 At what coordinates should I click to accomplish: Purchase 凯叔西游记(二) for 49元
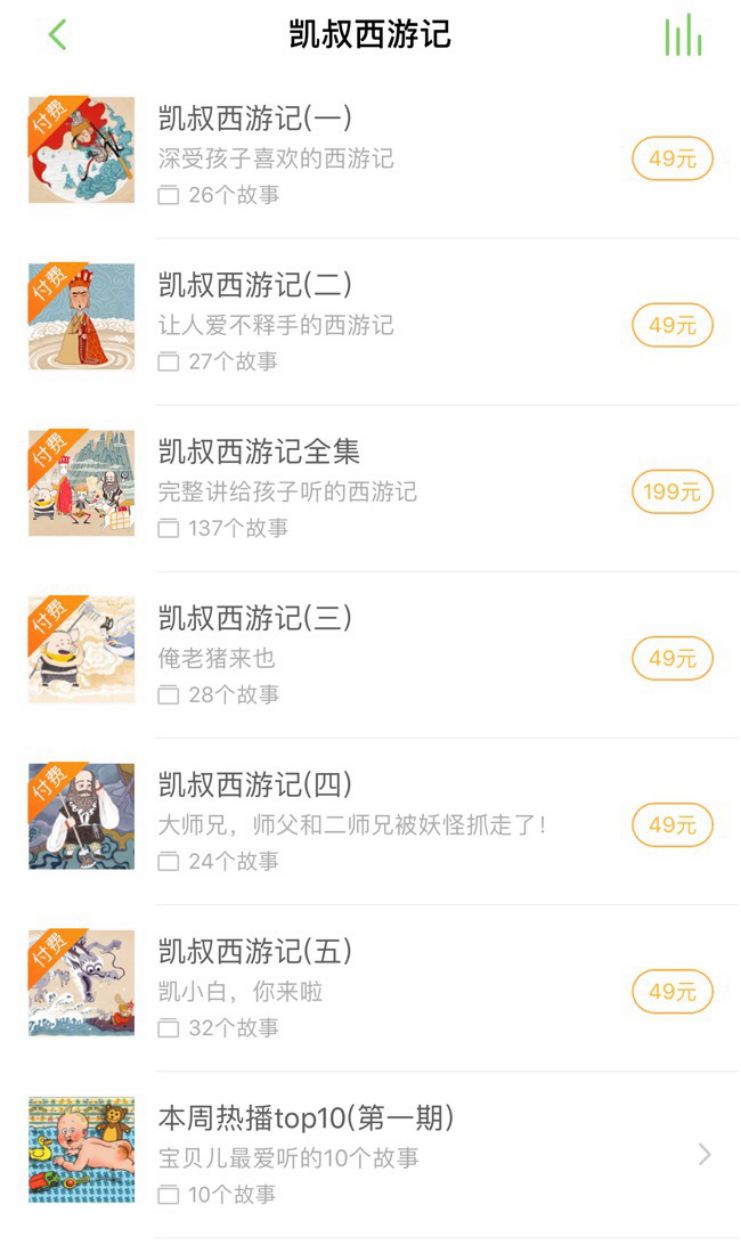click(672, 325)
